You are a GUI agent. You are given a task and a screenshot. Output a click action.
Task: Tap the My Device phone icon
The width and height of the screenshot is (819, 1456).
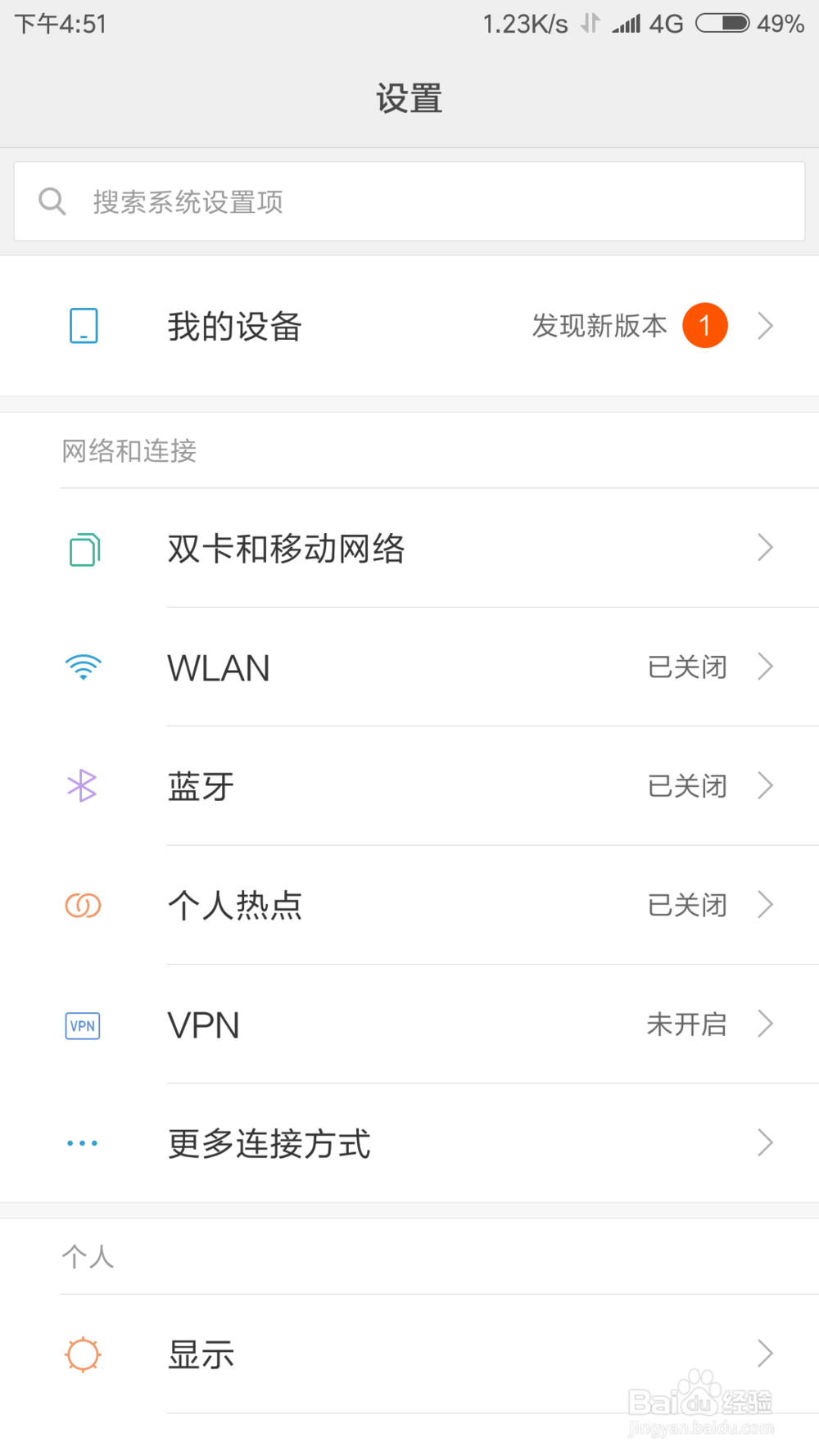82,325
